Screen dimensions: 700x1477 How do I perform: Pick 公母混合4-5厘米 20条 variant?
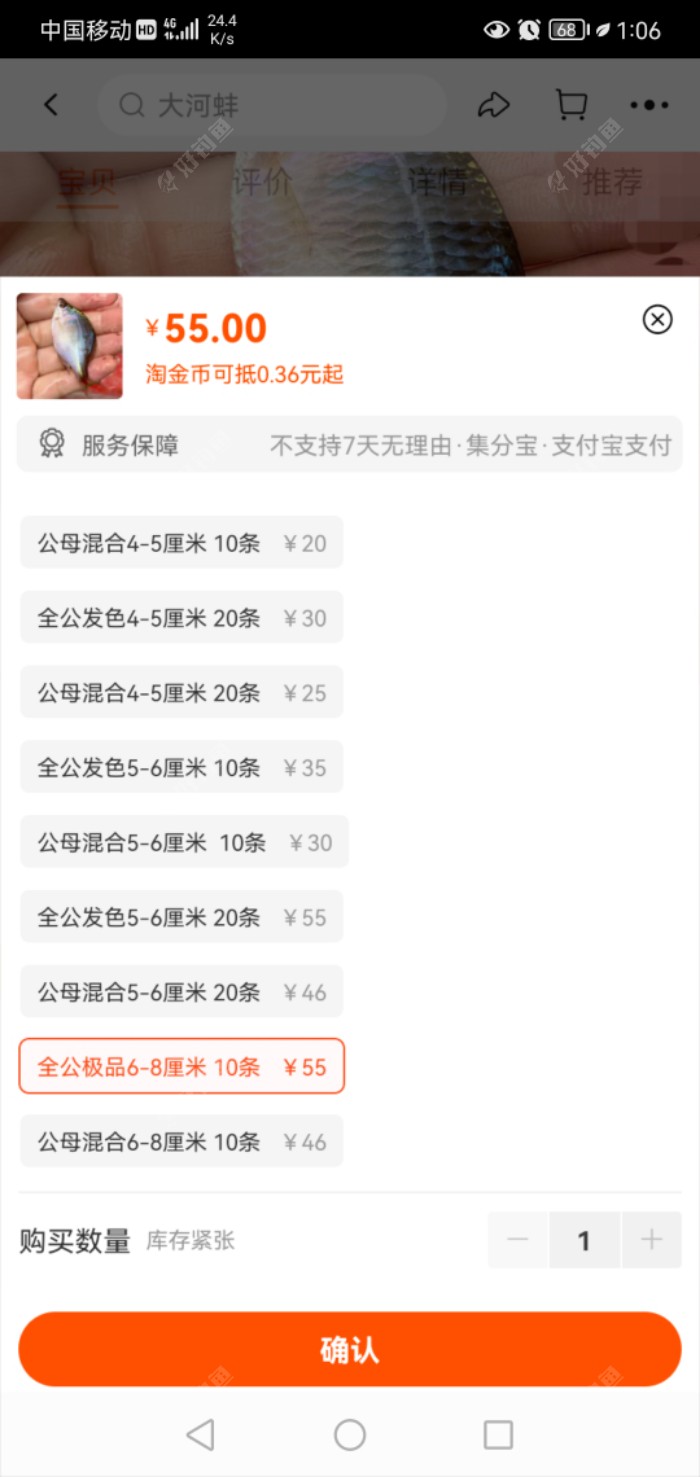(x=181, y=693)
